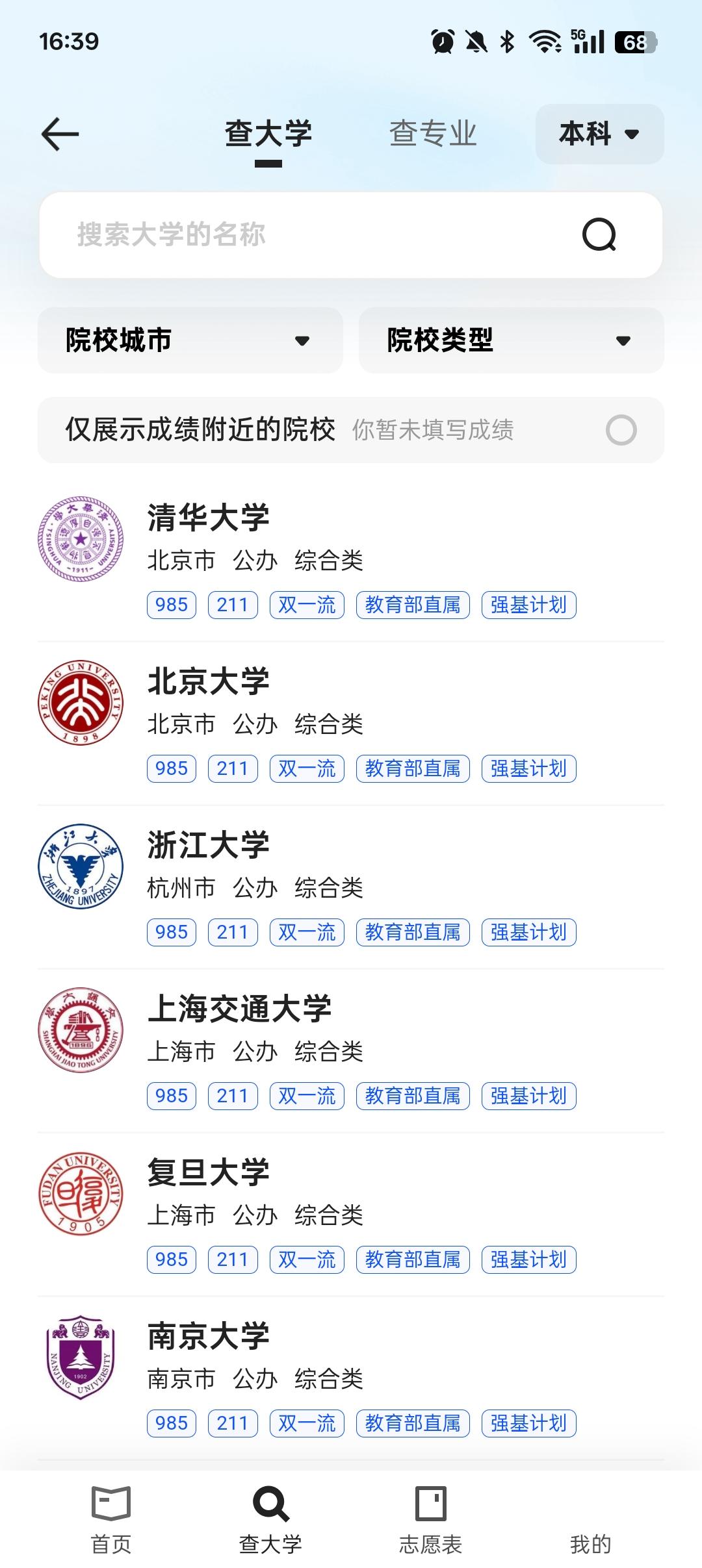Tap the magnifier icon in search box
Image resolution: width=702 pixels, height=1568 pixels.
[599, 234]
